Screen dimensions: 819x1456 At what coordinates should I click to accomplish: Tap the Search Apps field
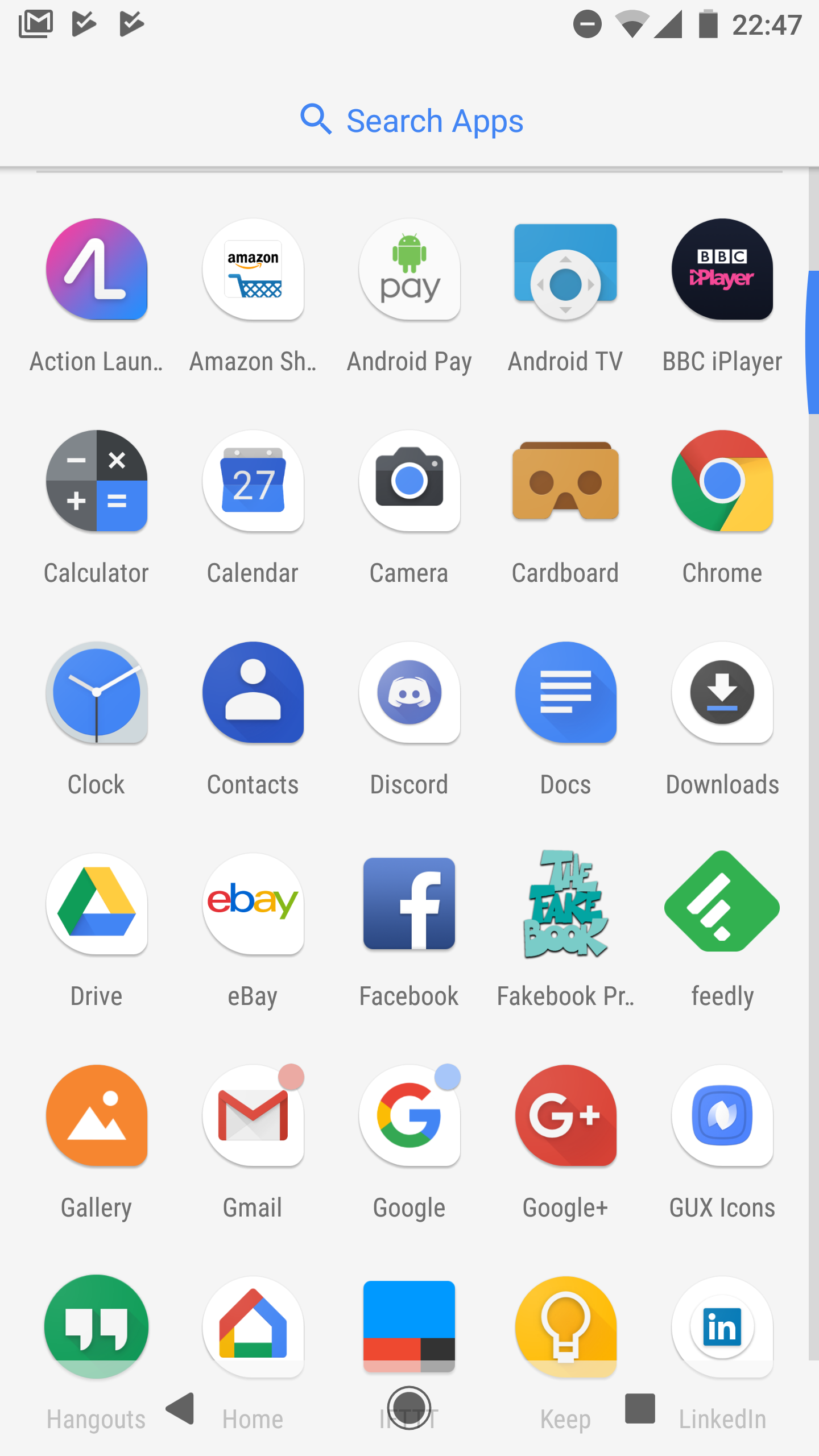pyautogui.click(x=409, y=119)
